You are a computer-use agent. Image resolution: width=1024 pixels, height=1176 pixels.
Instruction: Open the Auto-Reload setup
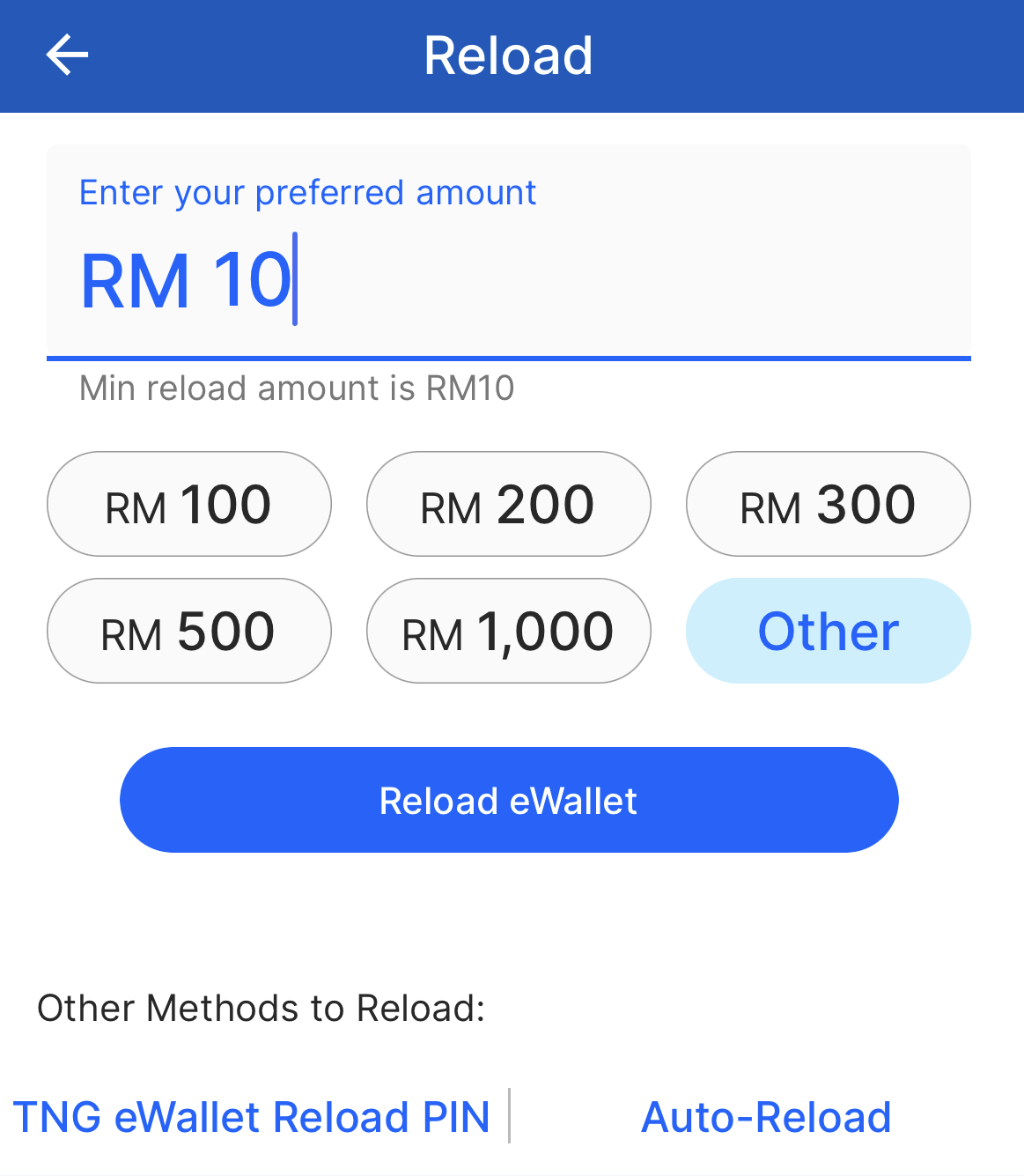click(766, 1116)
